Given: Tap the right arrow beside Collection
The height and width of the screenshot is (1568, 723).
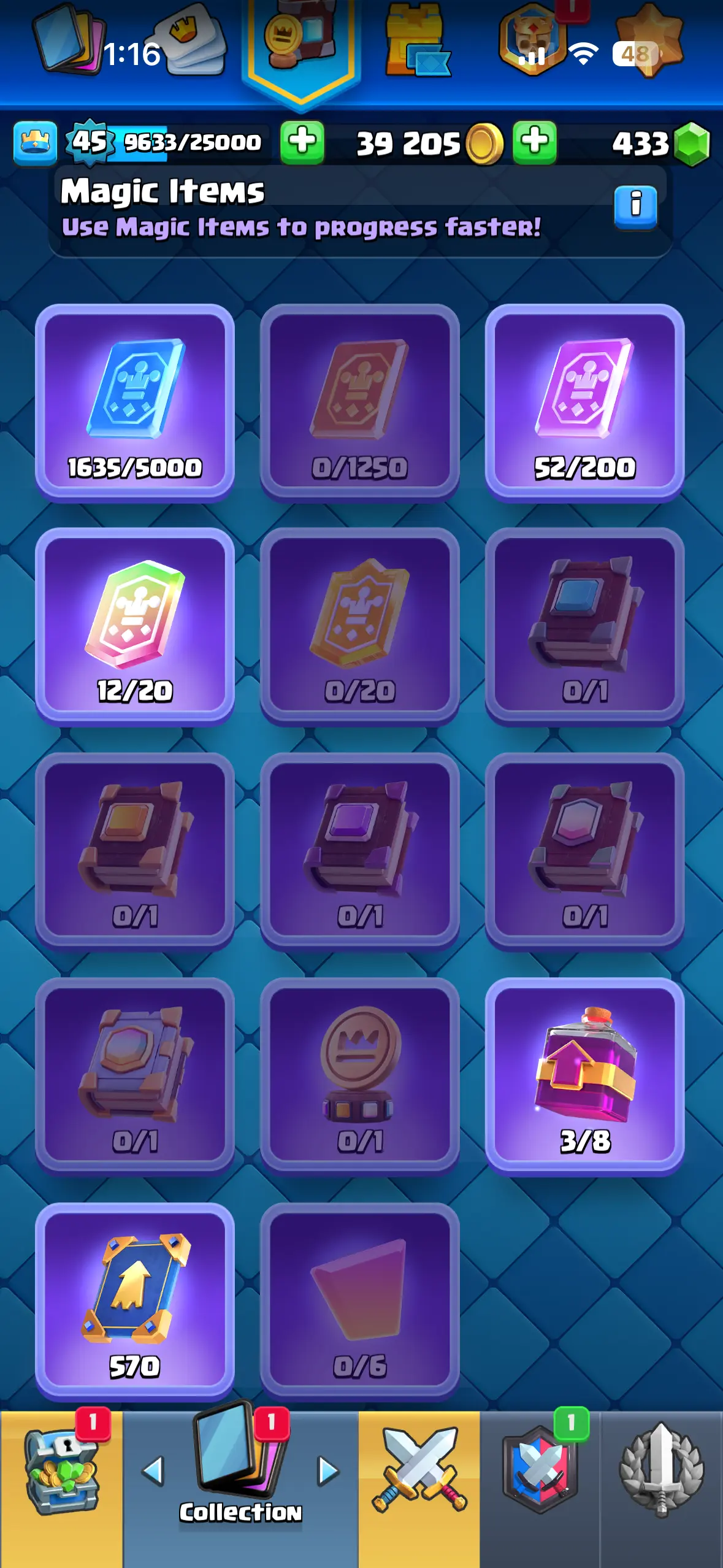Looking at the screenshot, I should pos(328,1471).
